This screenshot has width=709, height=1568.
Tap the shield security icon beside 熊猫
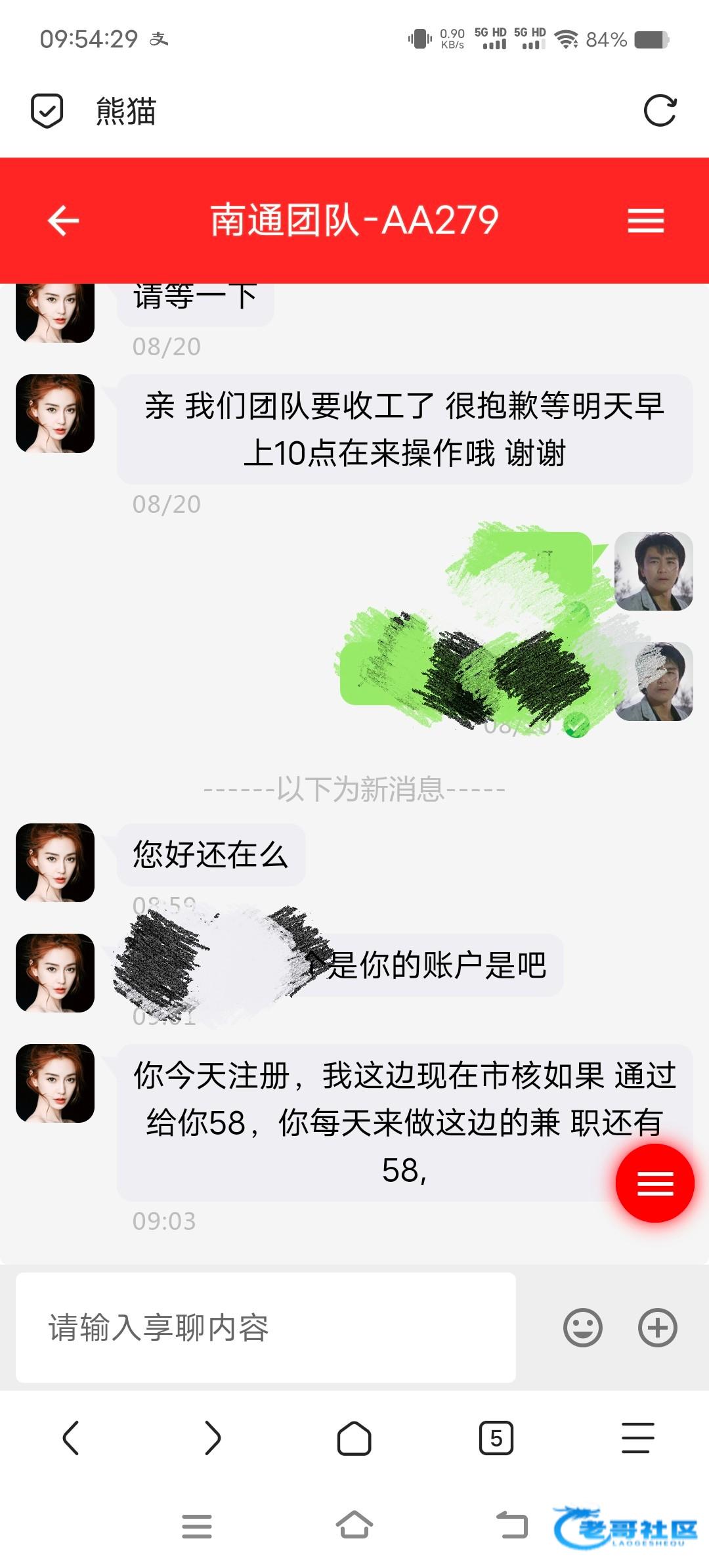coord(47,110)
